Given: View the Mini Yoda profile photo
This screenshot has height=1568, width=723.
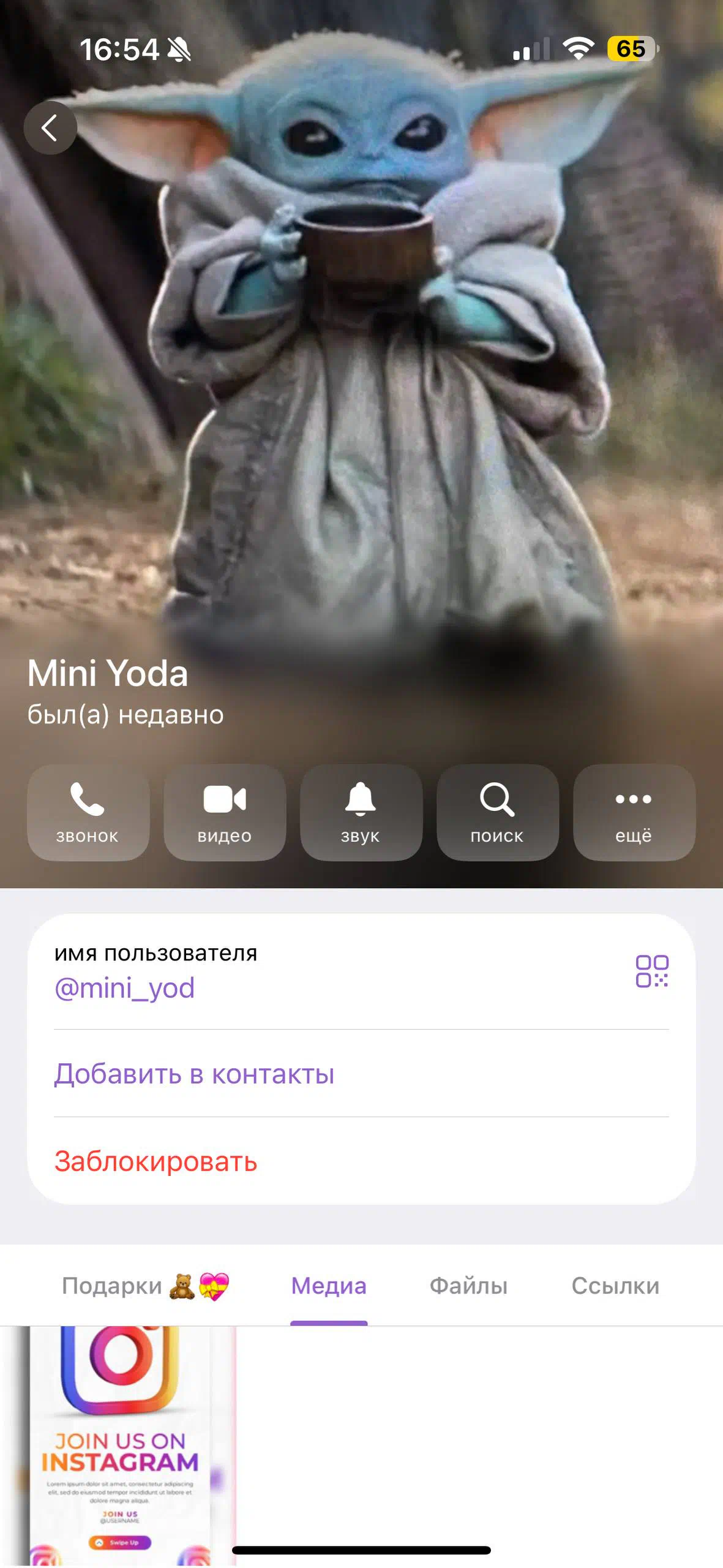Looking at the screenshot, I should click(361, 367).
